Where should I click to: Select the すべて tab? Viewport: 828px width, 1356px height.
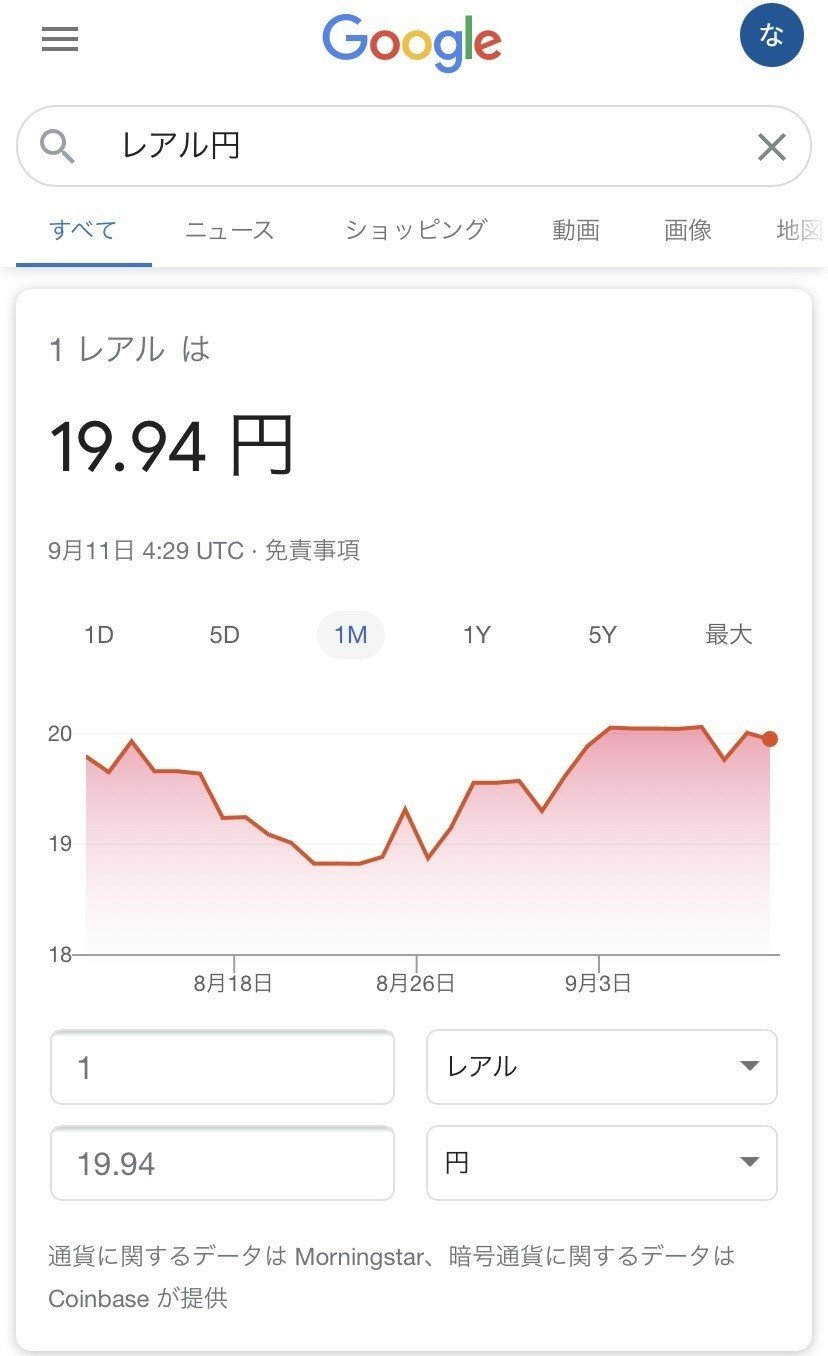coord(84,230)
